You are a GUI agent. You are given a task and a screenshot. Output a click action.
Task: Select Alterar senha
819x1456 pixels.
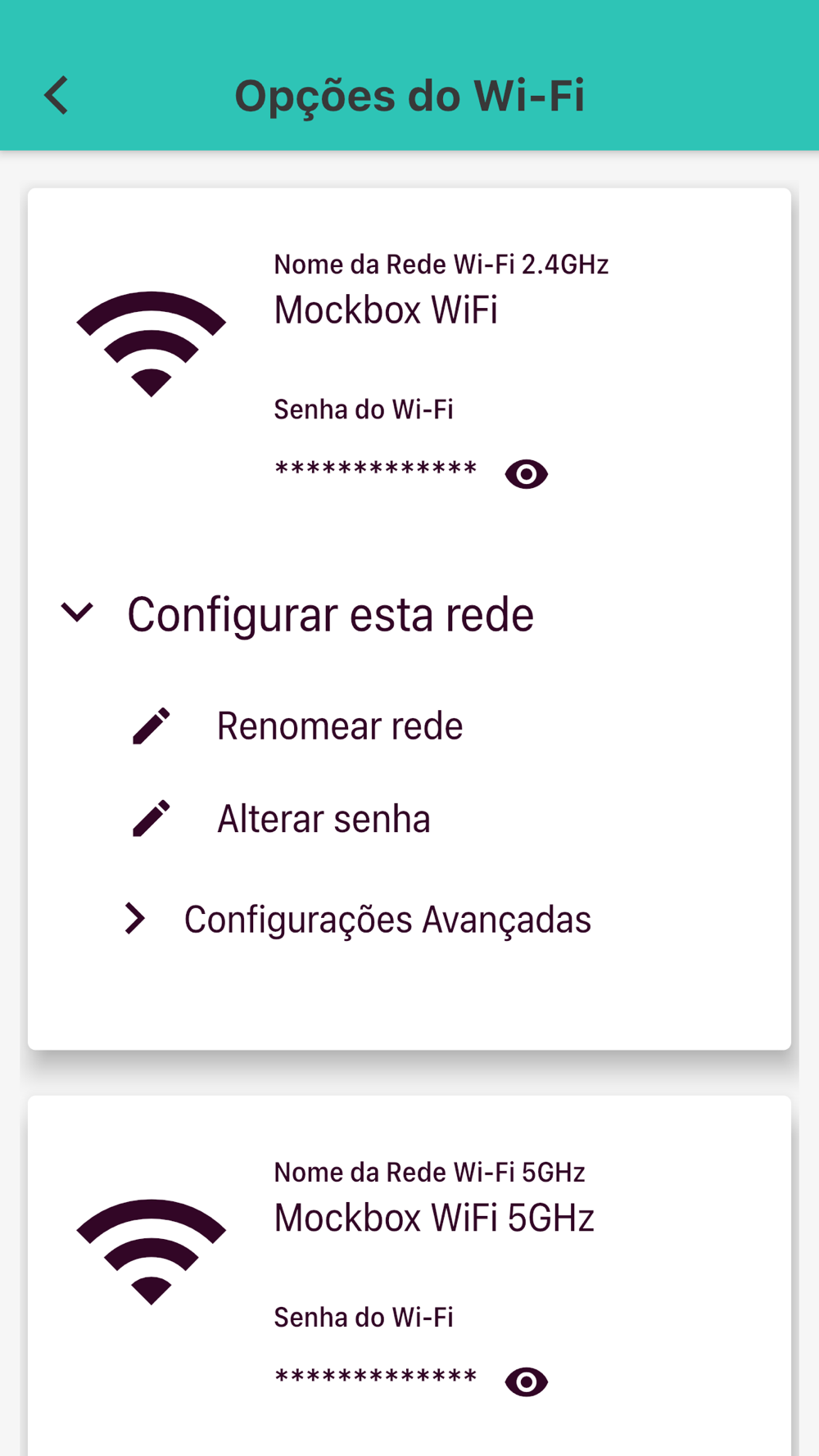[323, 819]
